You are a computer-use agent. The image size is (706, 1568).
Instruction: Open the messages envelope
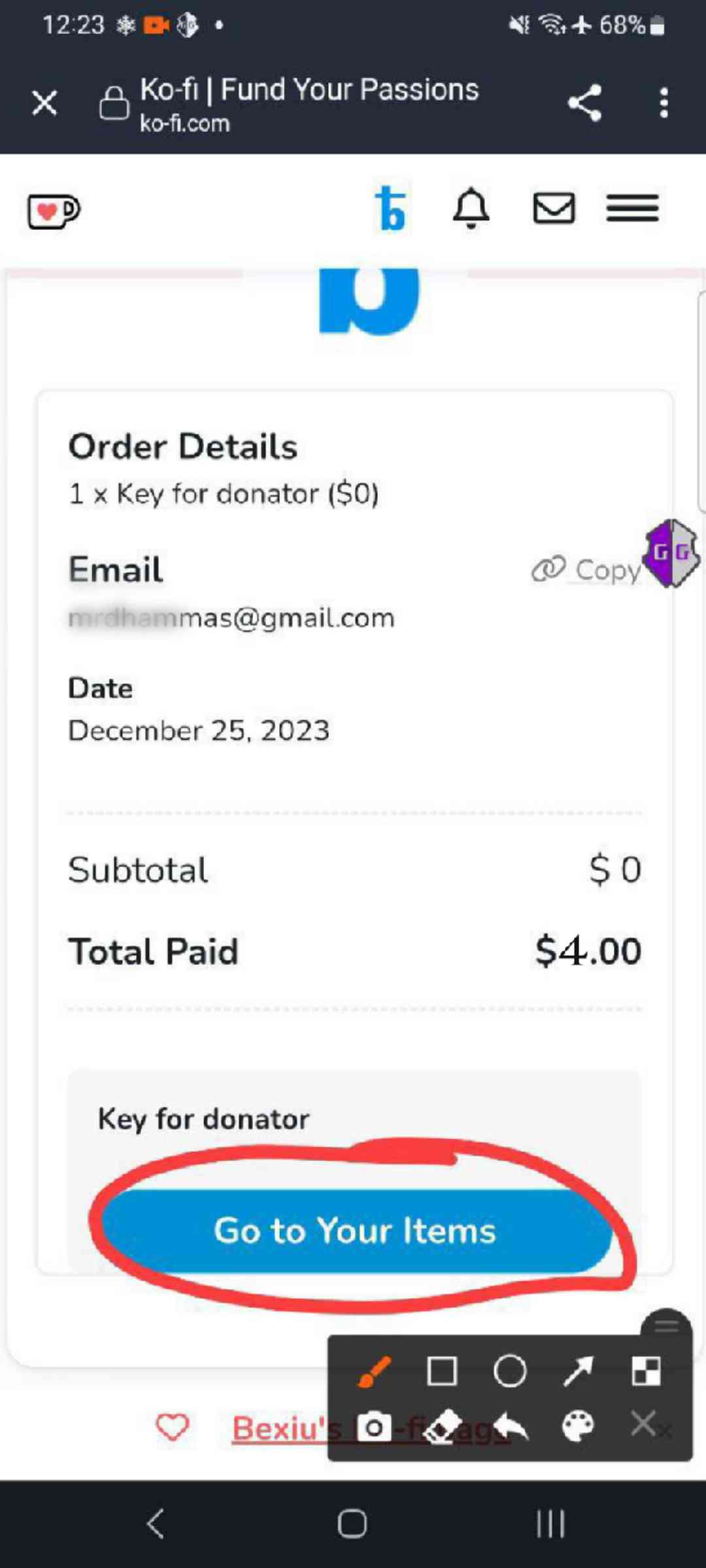[554, 209]
